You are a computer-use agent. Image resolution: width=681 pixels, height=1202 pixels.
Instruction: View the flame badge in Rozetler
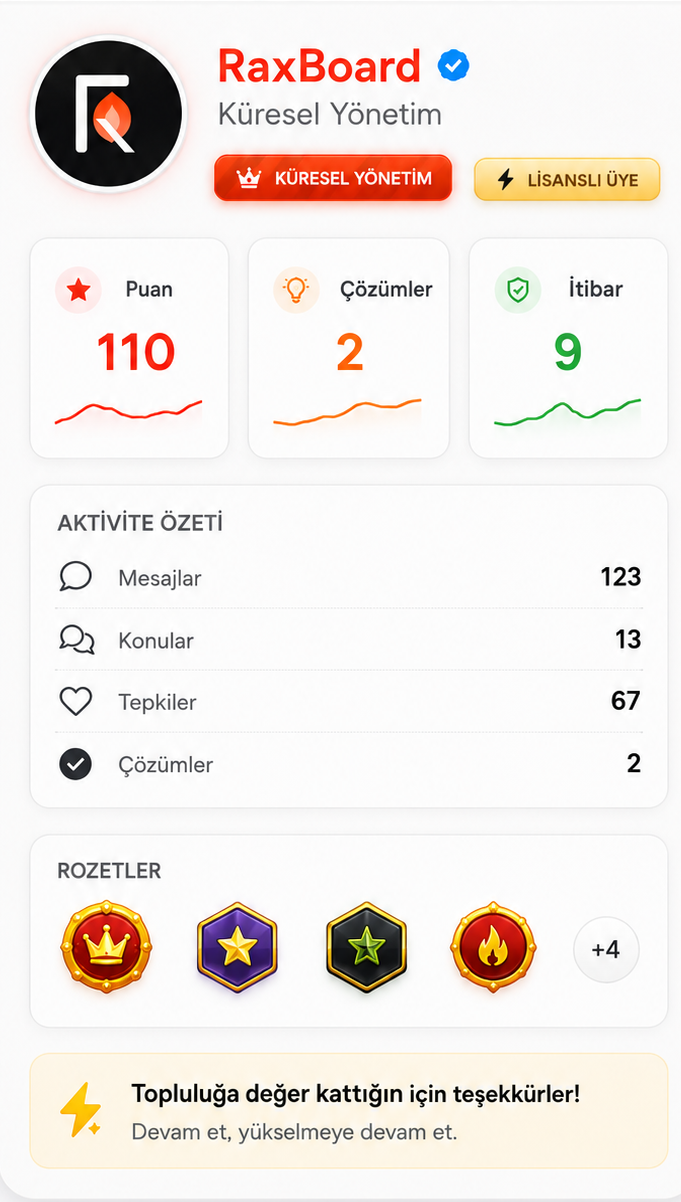coord(493,947)
